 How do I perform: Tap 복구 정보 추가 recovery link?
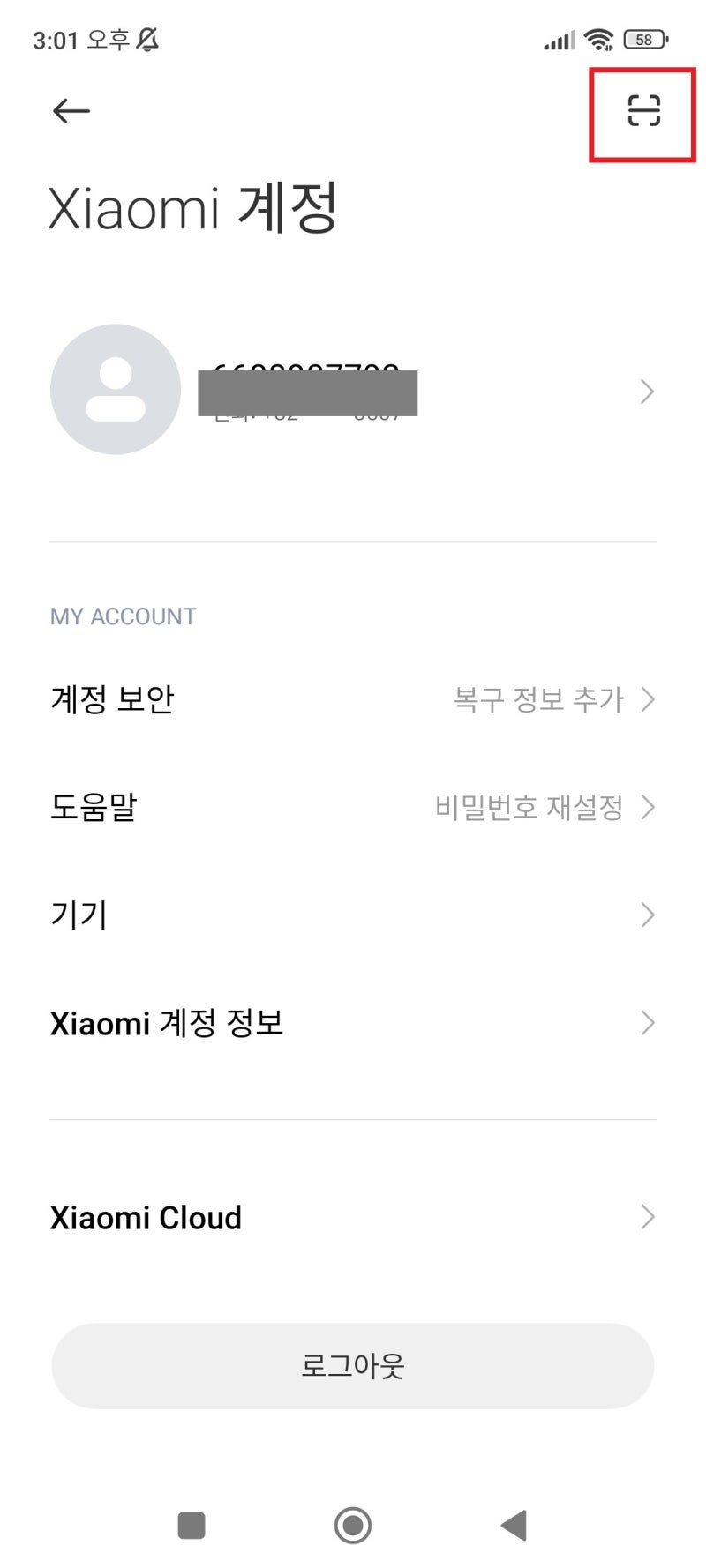(538, 699)
